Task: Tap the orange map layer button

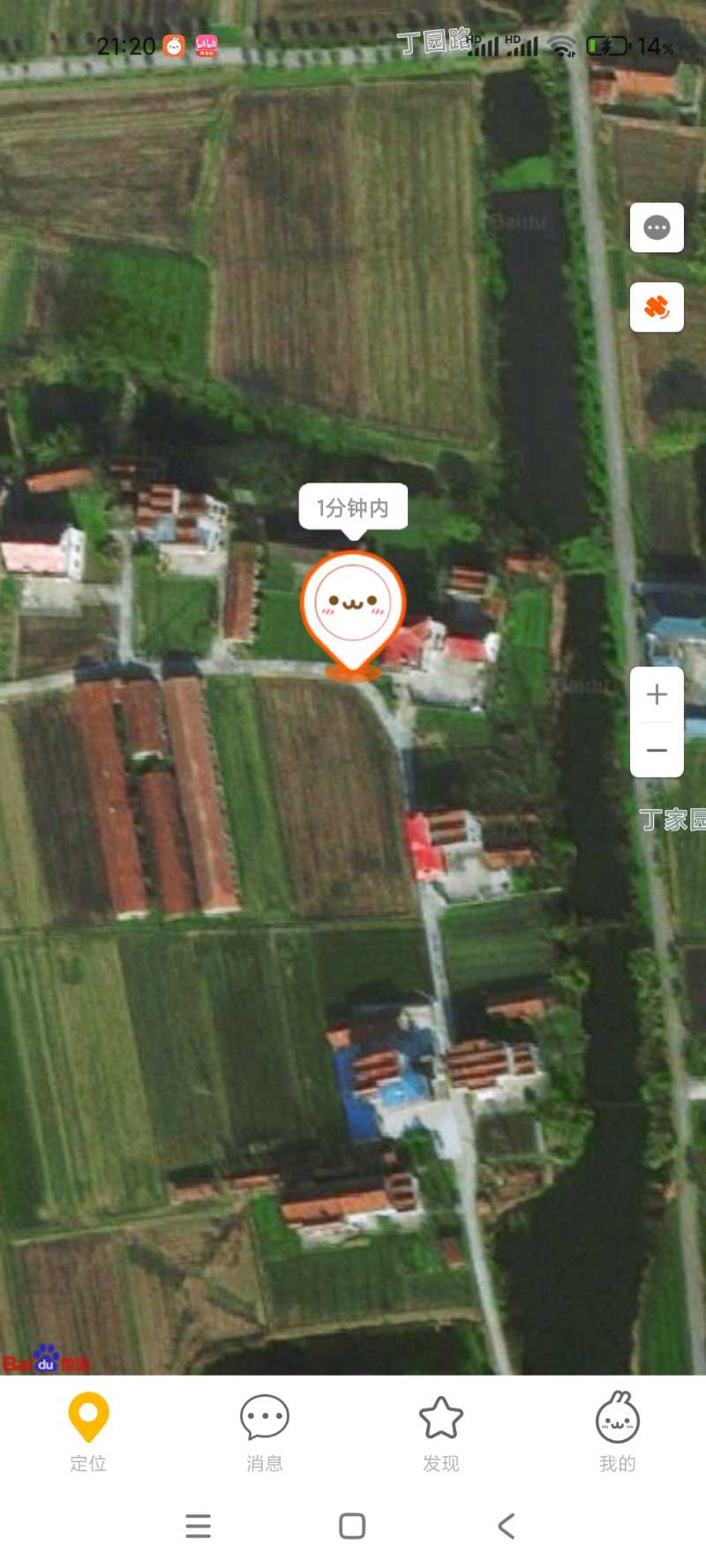Action: pos(657,307)
